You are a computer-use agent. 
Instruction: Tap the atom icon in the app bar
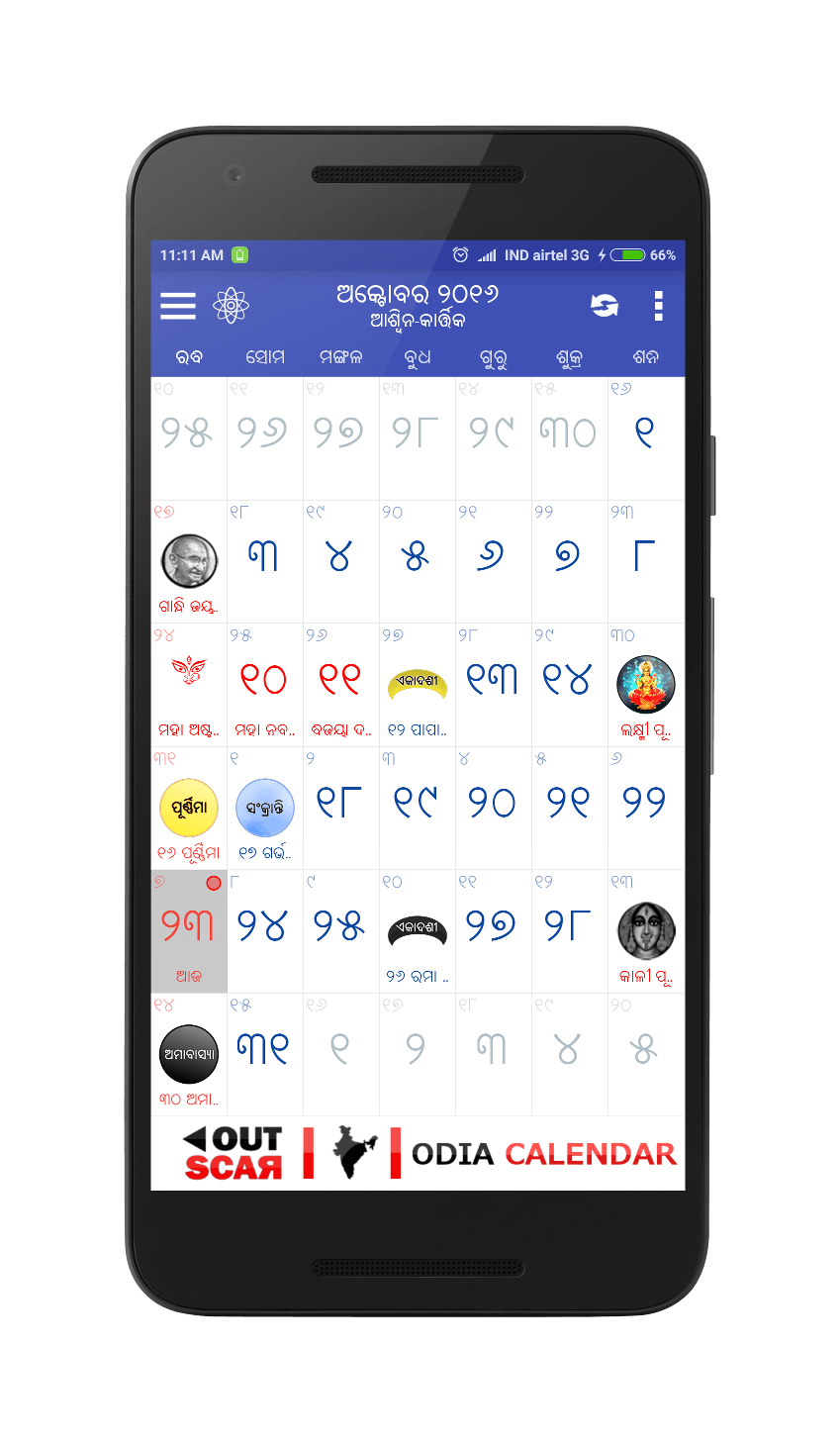231,306
